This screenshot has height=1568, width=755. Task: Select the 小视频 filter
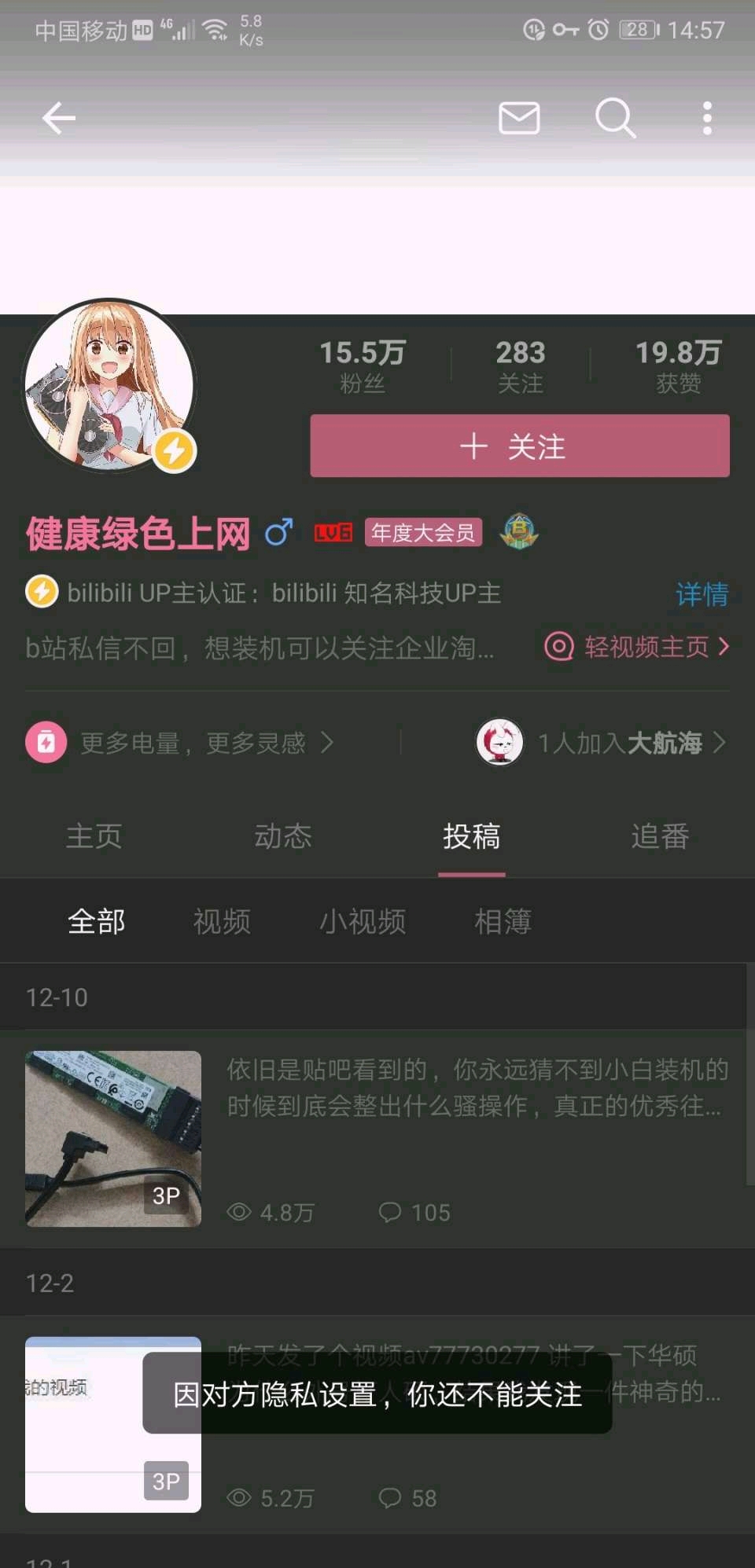(363, 921)
